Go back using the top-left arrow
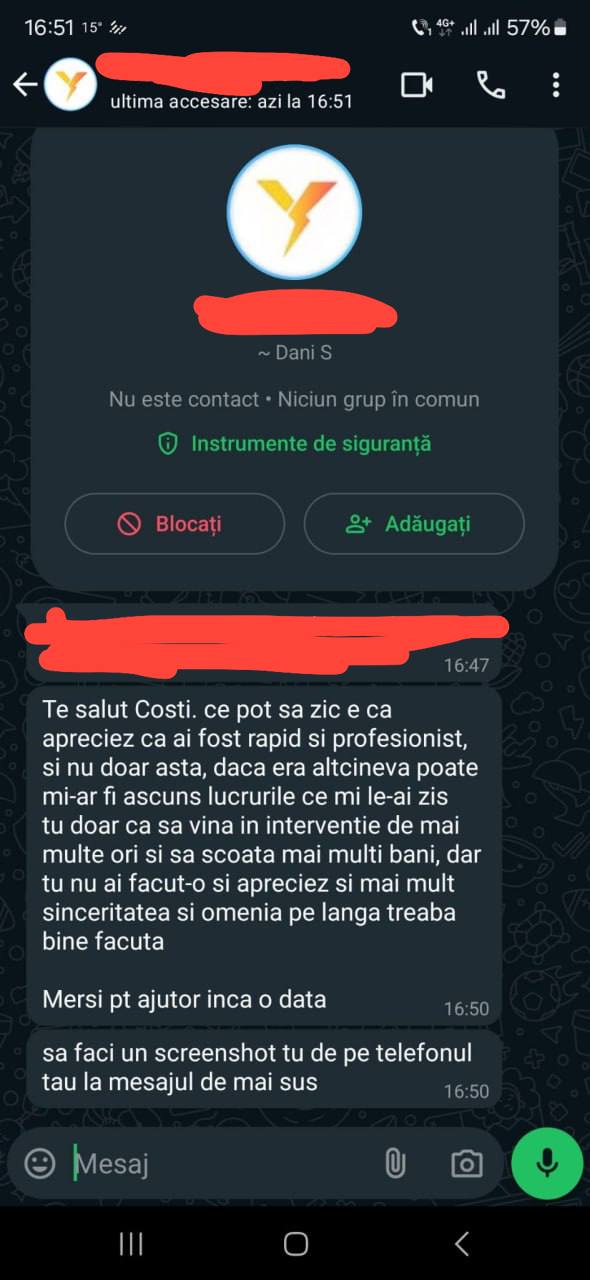This screenshot has width=590, height=1280. point(24,85)
